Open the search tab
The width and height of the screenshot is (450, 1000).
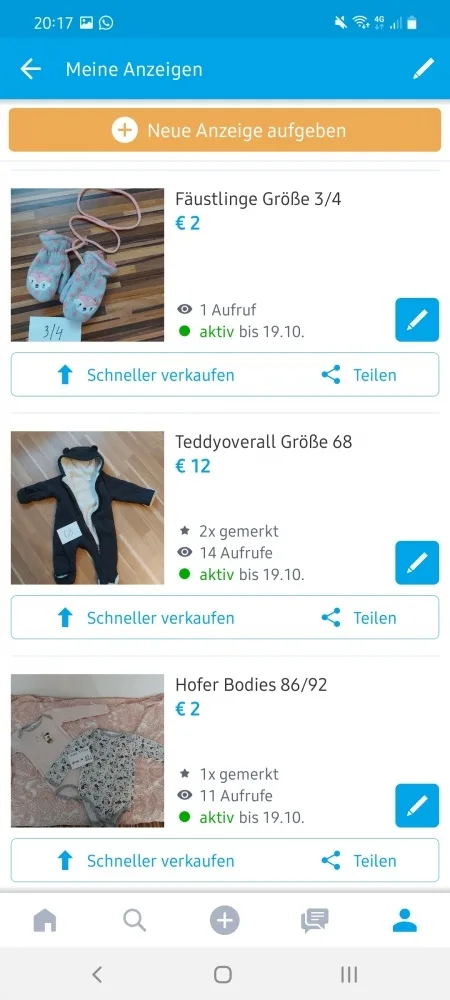coord(134,920)
